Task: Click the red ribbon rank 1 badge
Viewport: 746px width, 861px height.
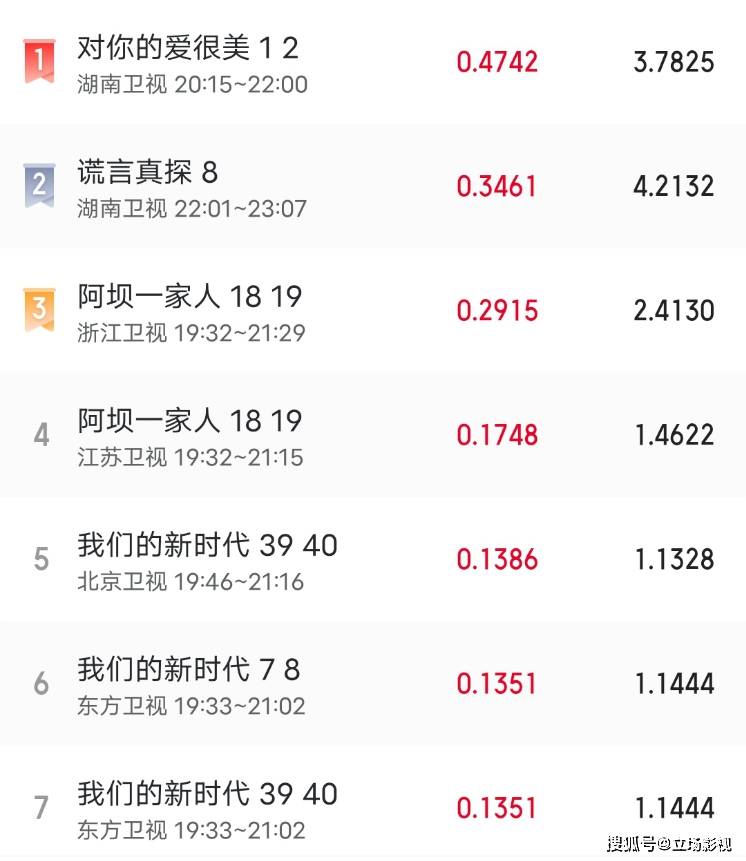Action: tap(38, 62)
